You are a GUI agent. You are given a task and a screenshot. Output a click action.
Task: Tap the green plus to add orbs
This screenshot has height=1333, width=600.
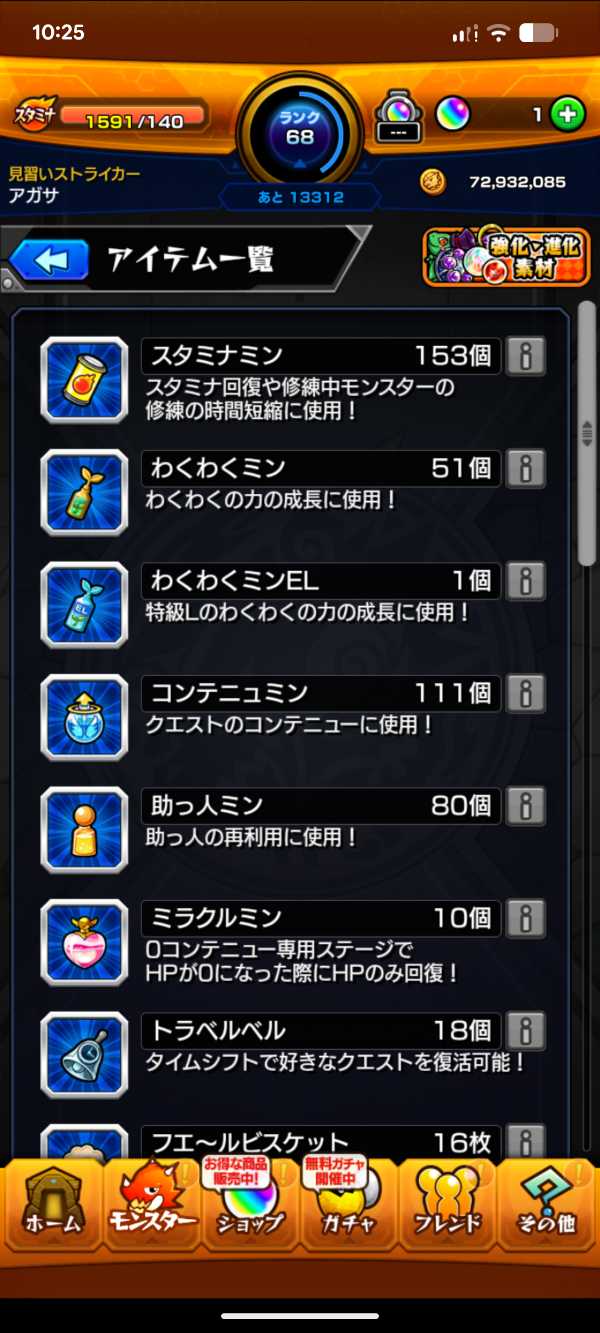coord(567,115)
